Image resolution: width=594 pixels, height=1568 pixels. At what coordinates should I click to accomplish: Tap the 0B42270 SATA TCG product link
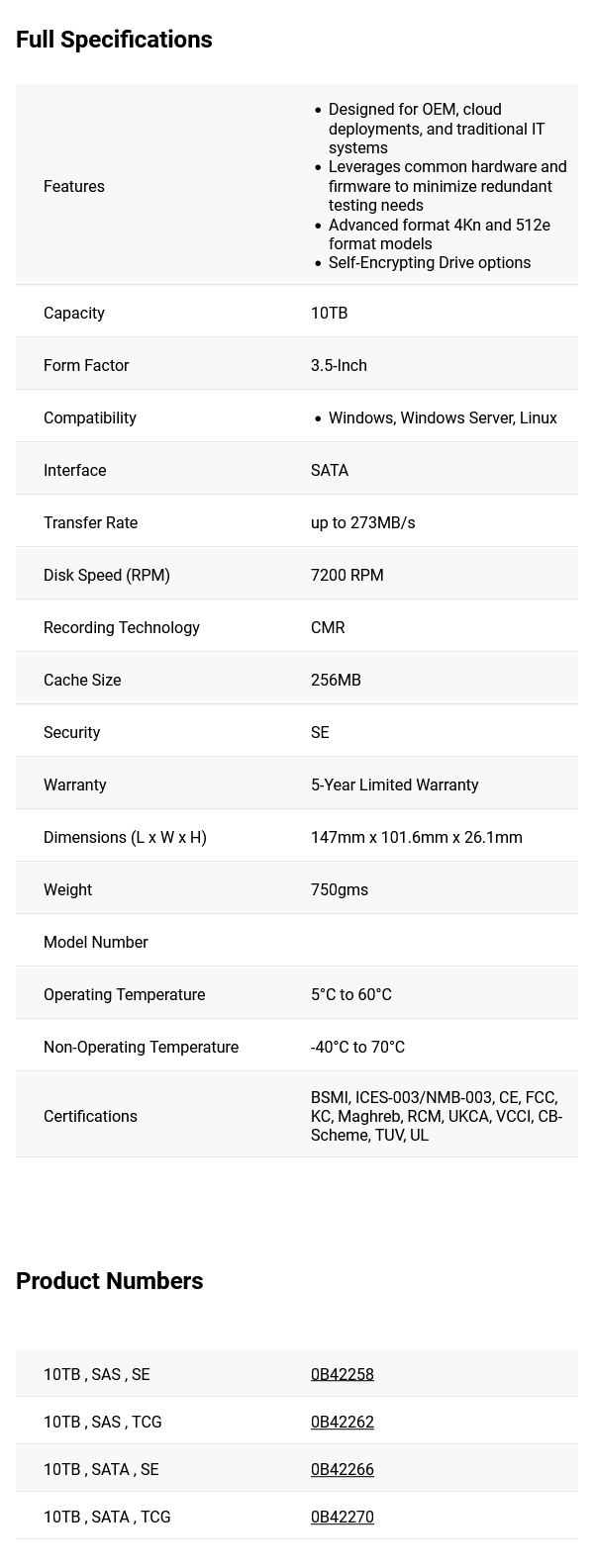342,1517
